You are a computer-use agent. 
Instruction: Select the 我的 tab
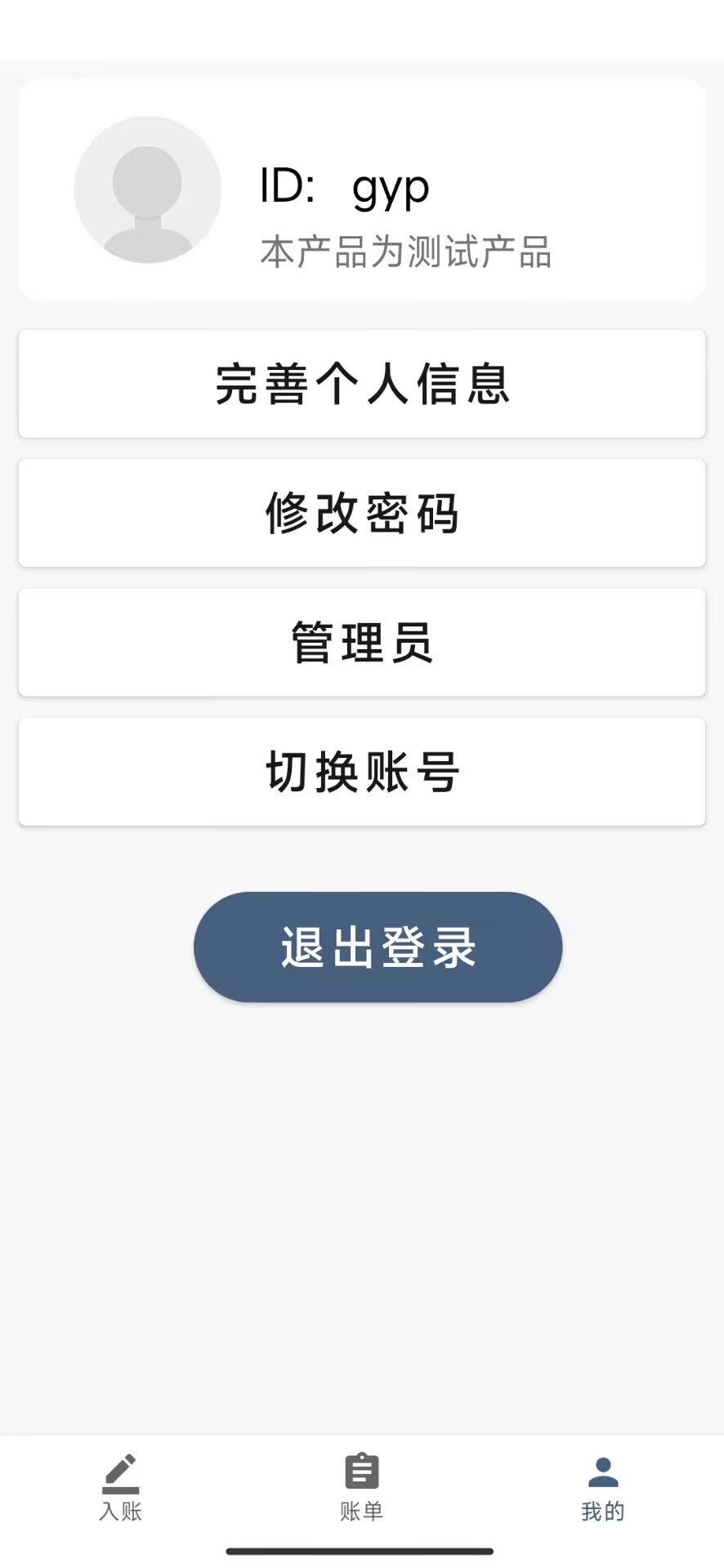click(x=603, y=1488)
